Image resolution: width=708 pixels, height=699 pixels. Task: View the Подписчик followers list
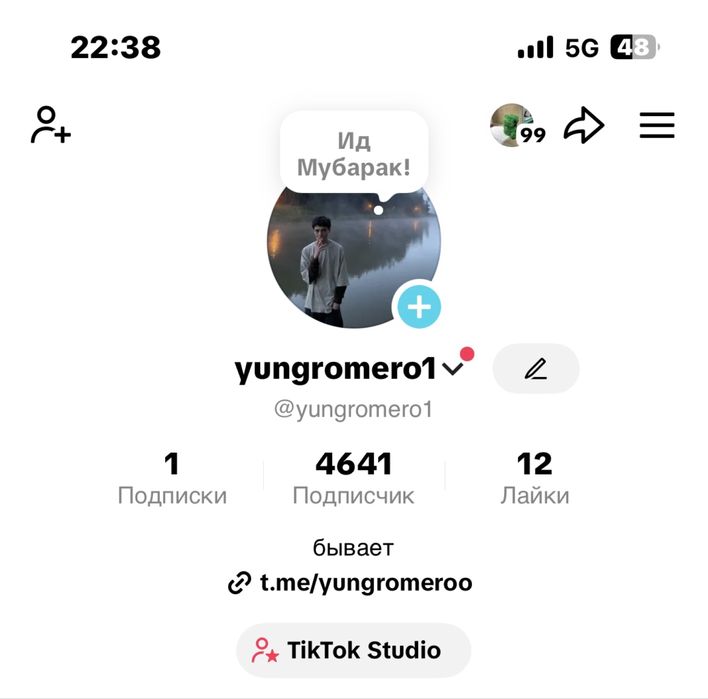[353, 478]
